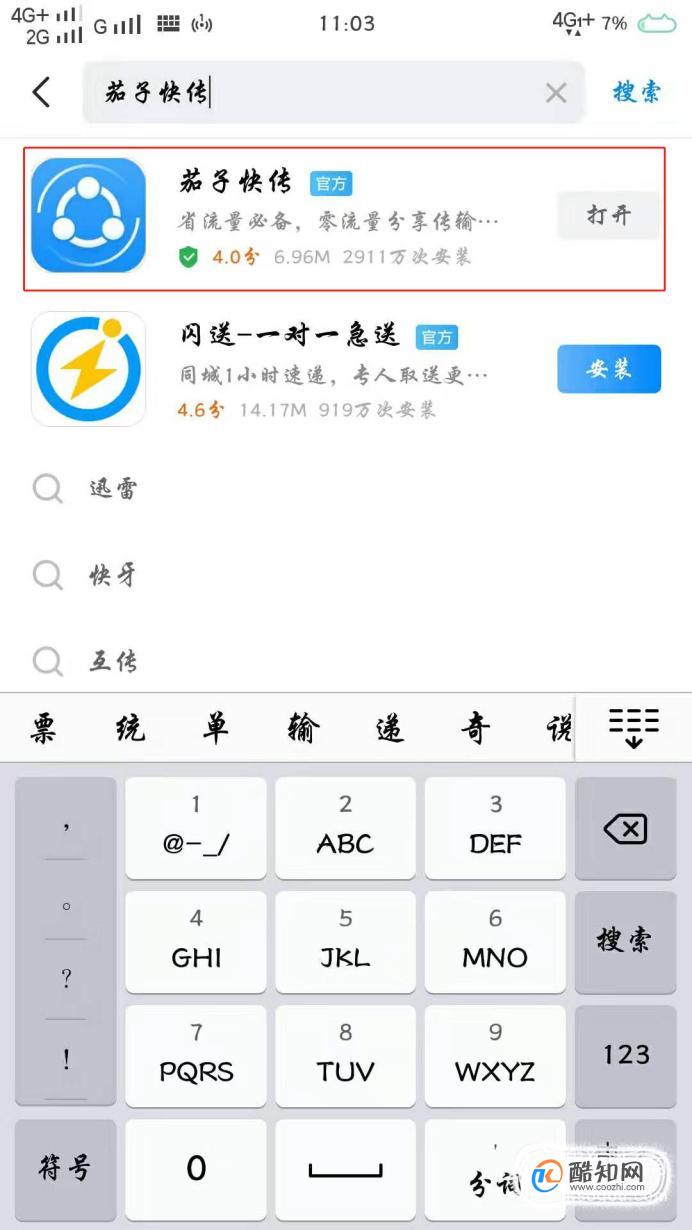The width and height of the screenshot is (692, 1230).
Task: Tap the 搜索 button beside the search box
Action: [637, 92]
